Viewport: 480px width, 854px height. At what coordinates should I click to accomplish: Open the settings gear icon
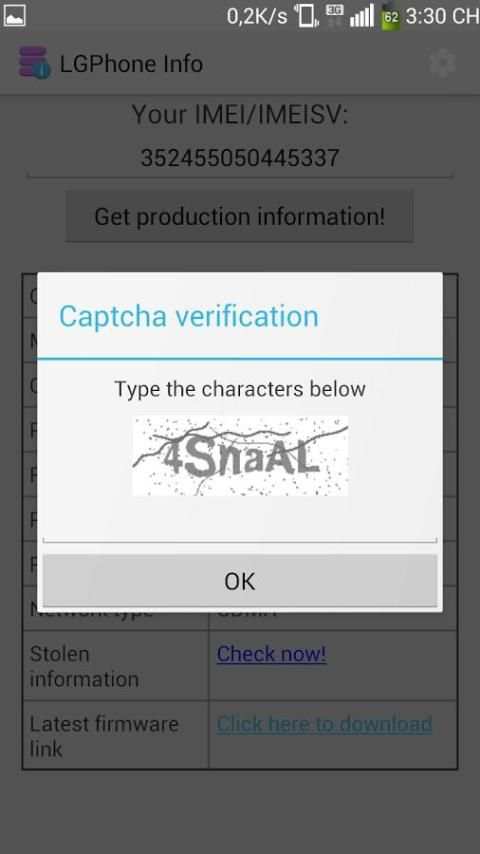coord(442,64)
